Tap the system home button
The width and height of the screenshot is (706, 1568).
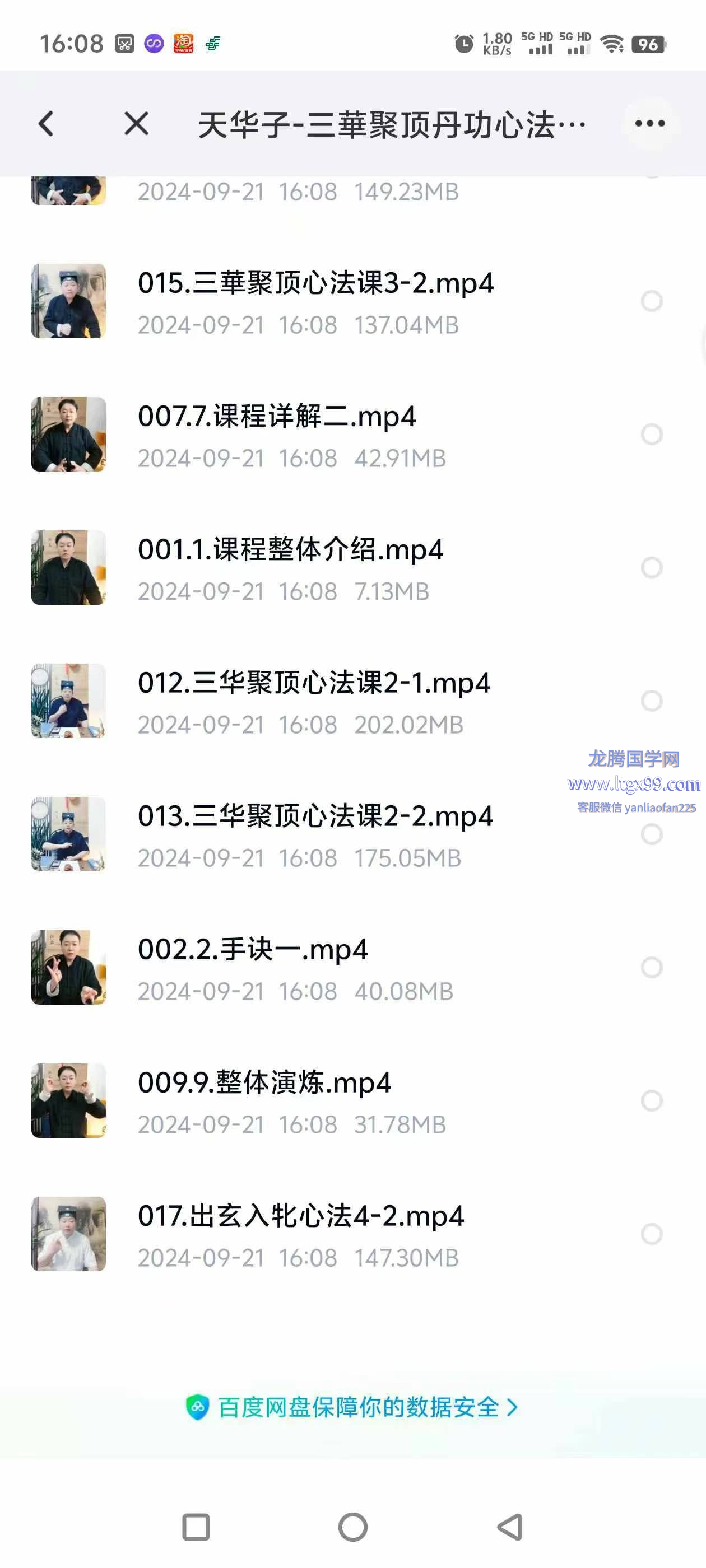point(352,1527)
